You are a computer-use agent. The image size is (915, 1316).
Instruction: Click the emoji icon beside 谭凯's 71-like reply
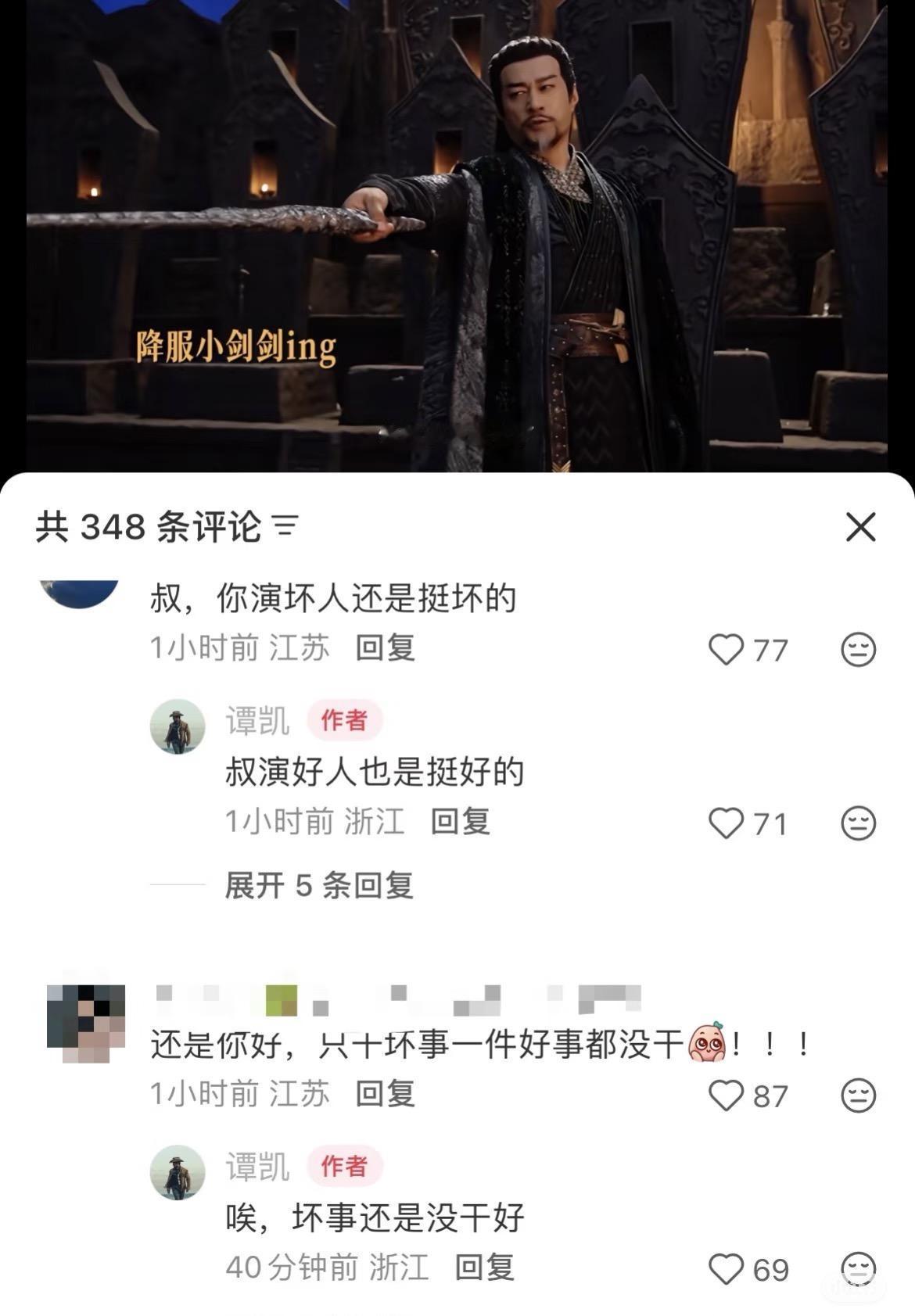[x=860, y=822]
